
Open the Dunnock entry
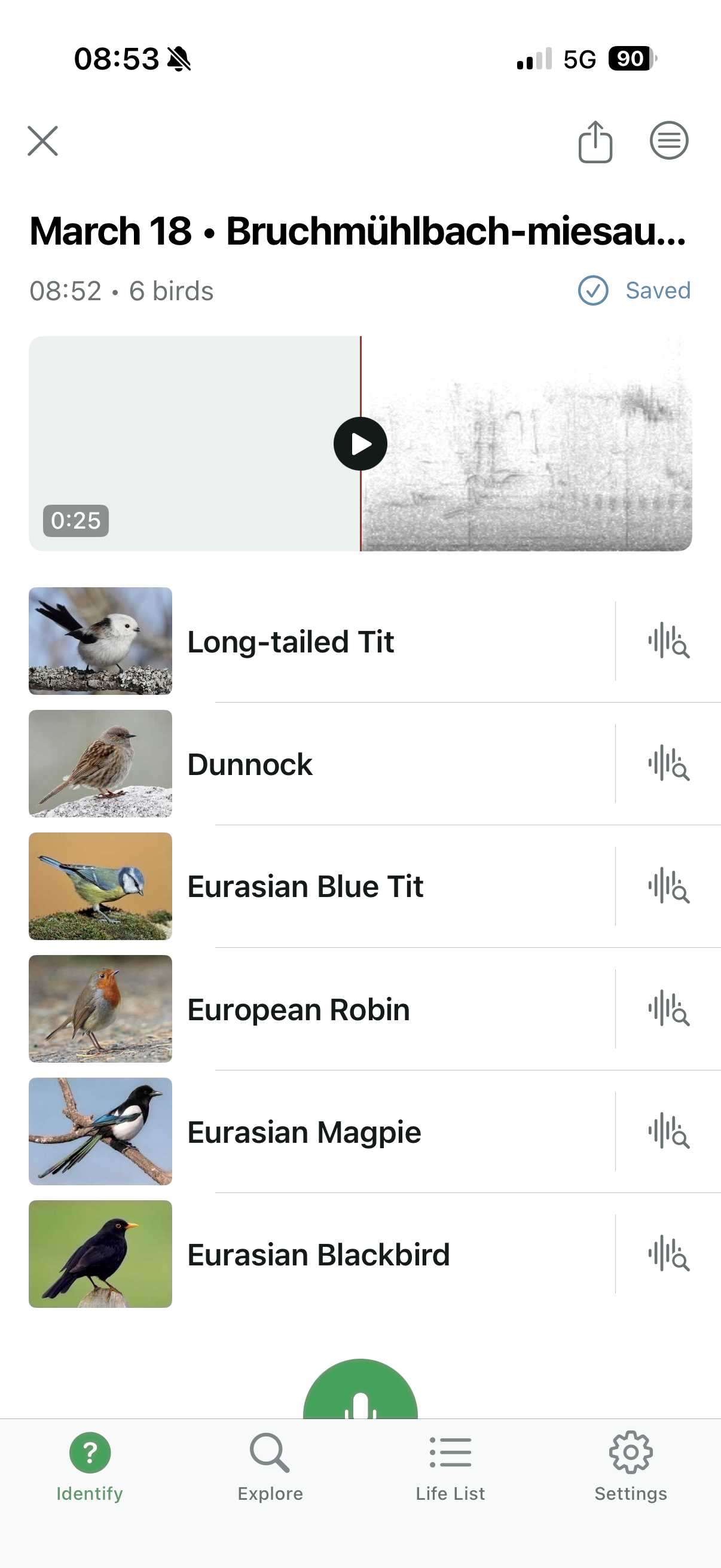(249, 764)
